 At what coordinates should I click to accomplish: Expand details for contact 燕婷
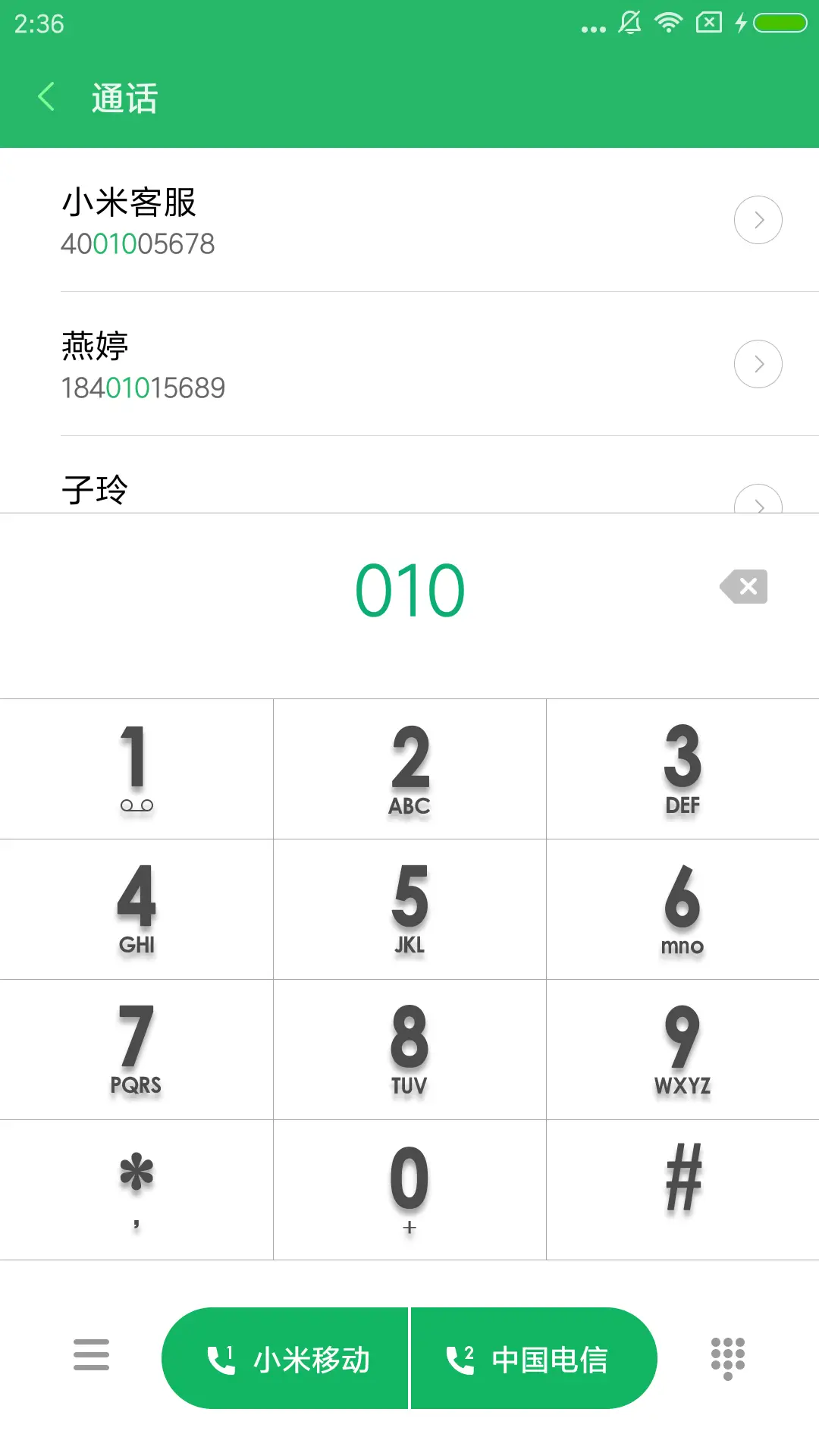pyautogui.click(x=758, y=363)
